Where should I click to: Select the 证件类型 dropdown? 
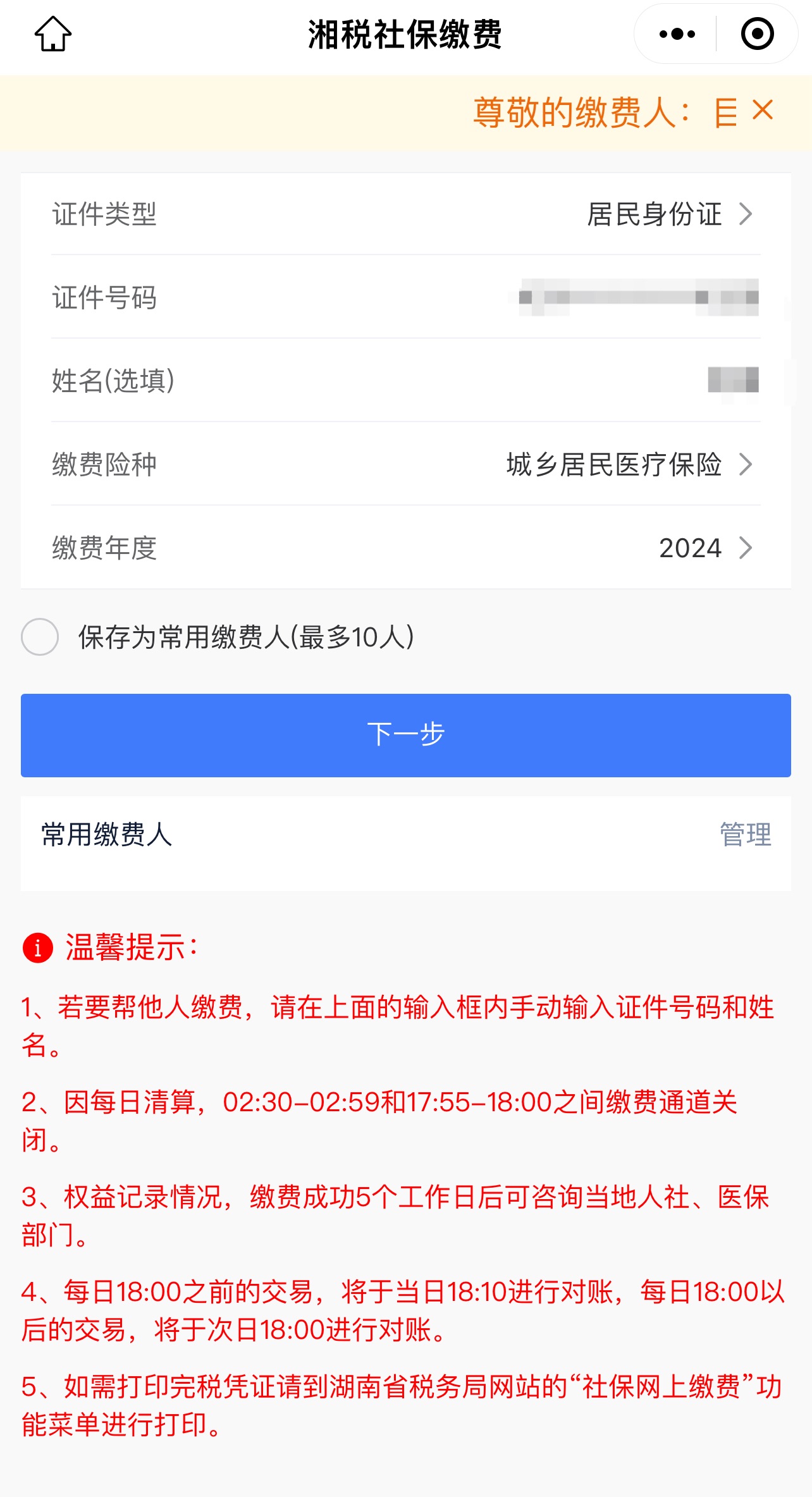406,214
